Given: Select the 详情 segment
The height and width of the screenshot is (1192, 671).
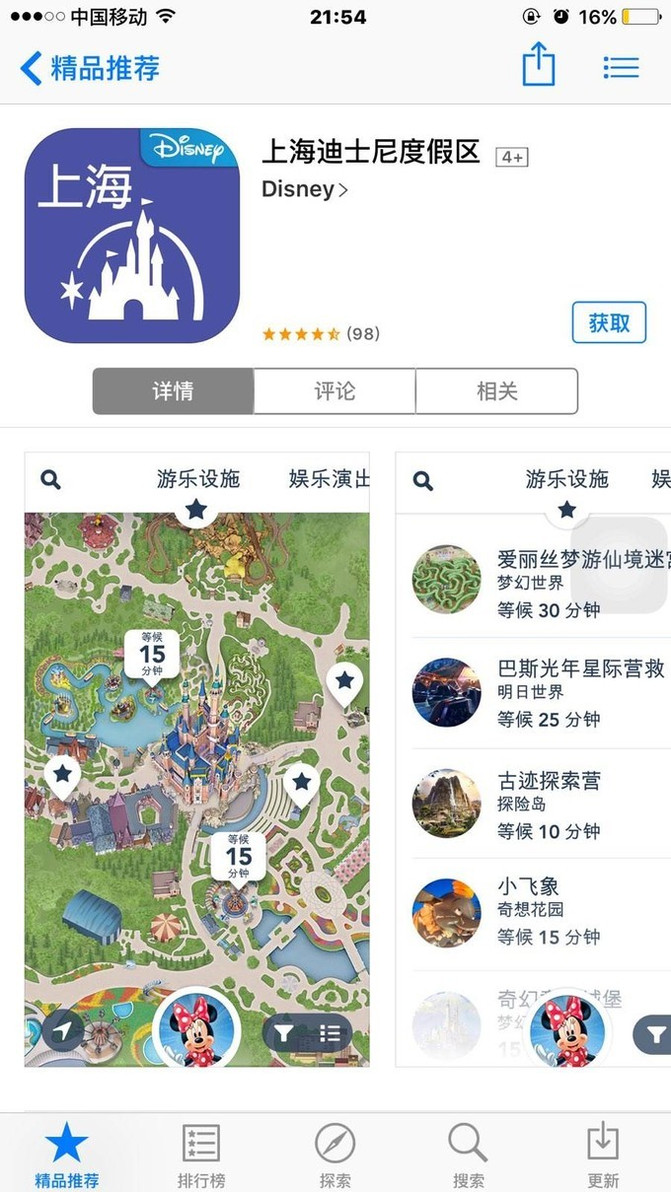Looking at the screenshot, I should [x=173, y=391].
